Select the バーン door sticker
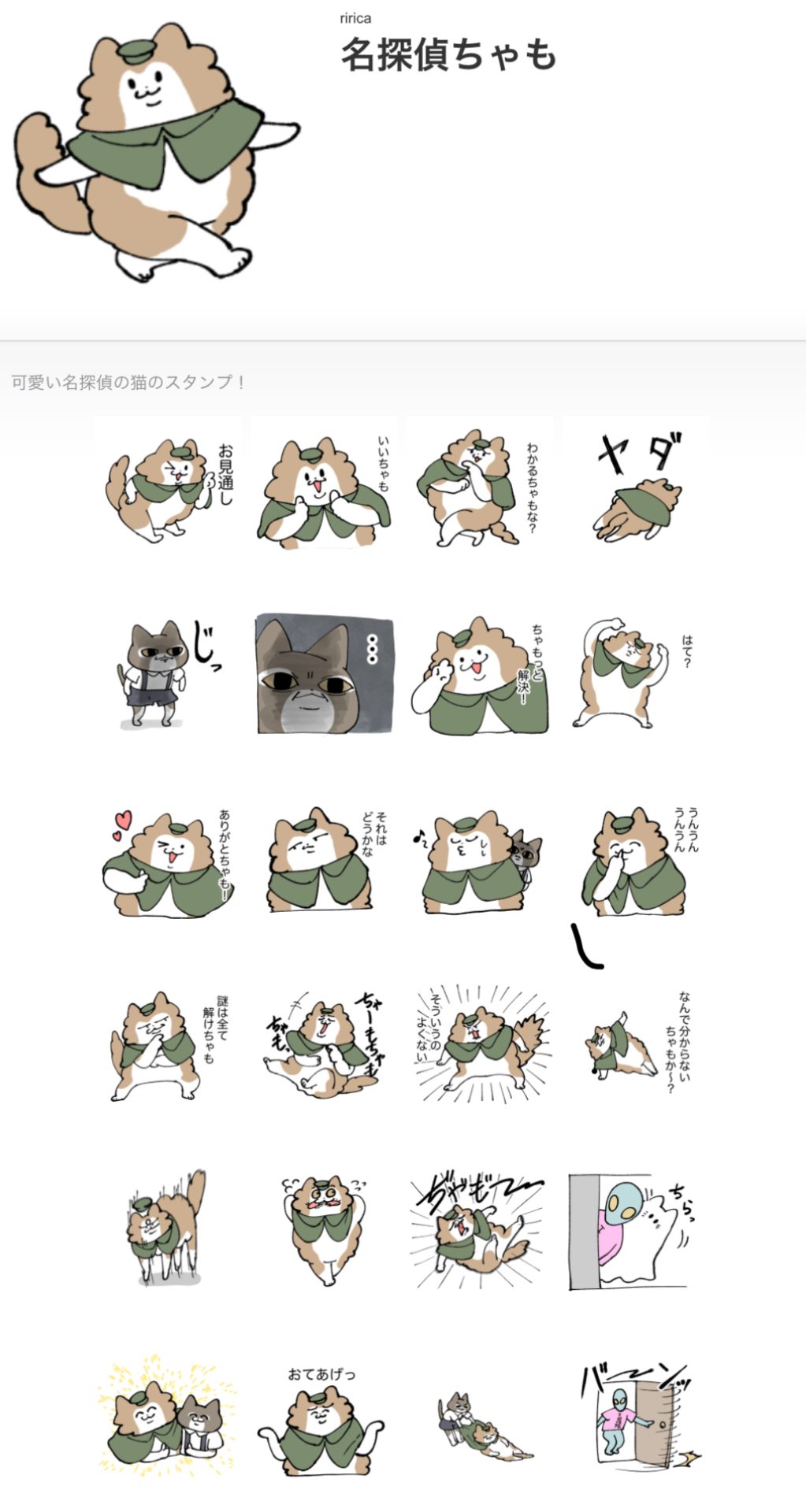The image size is (806, 1512). tap(637, 1417)
